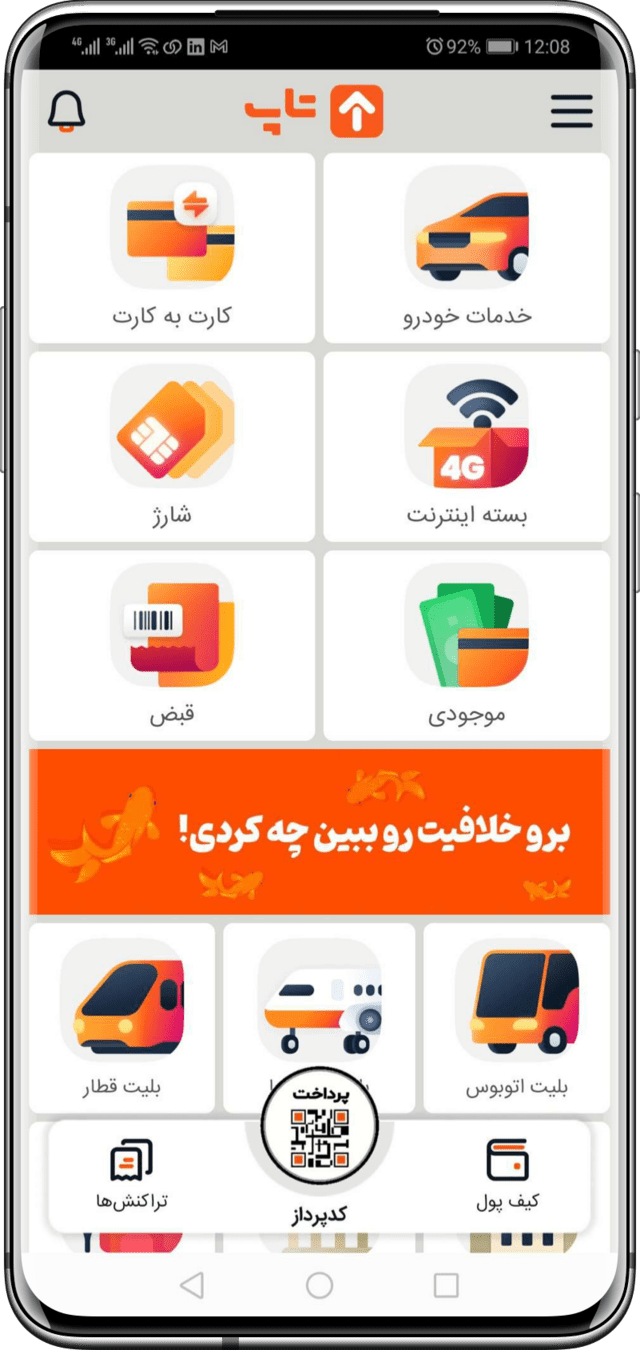Open the بسته اینترنت 4G package tile
This screenshot has width=640, height=1350.
click(467, 446)
